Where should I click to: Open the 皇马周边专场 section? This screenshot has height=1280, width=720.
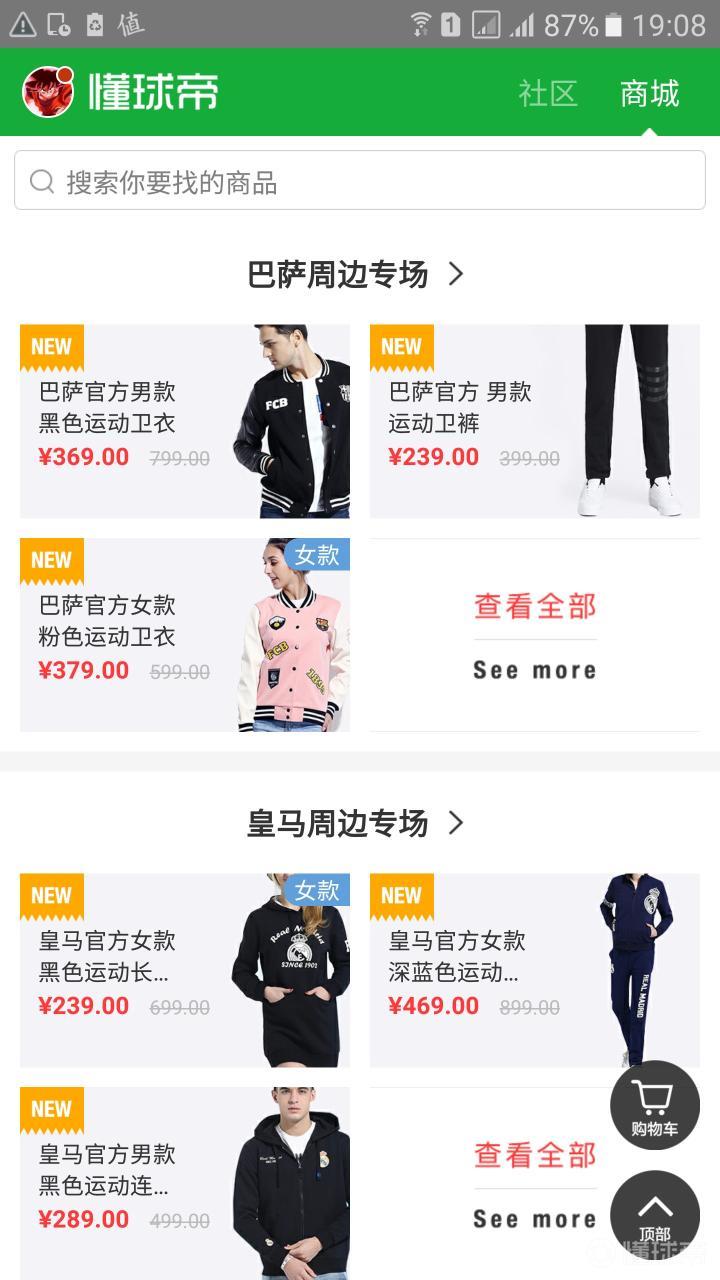pyautogui.click(x=356, y=823)
